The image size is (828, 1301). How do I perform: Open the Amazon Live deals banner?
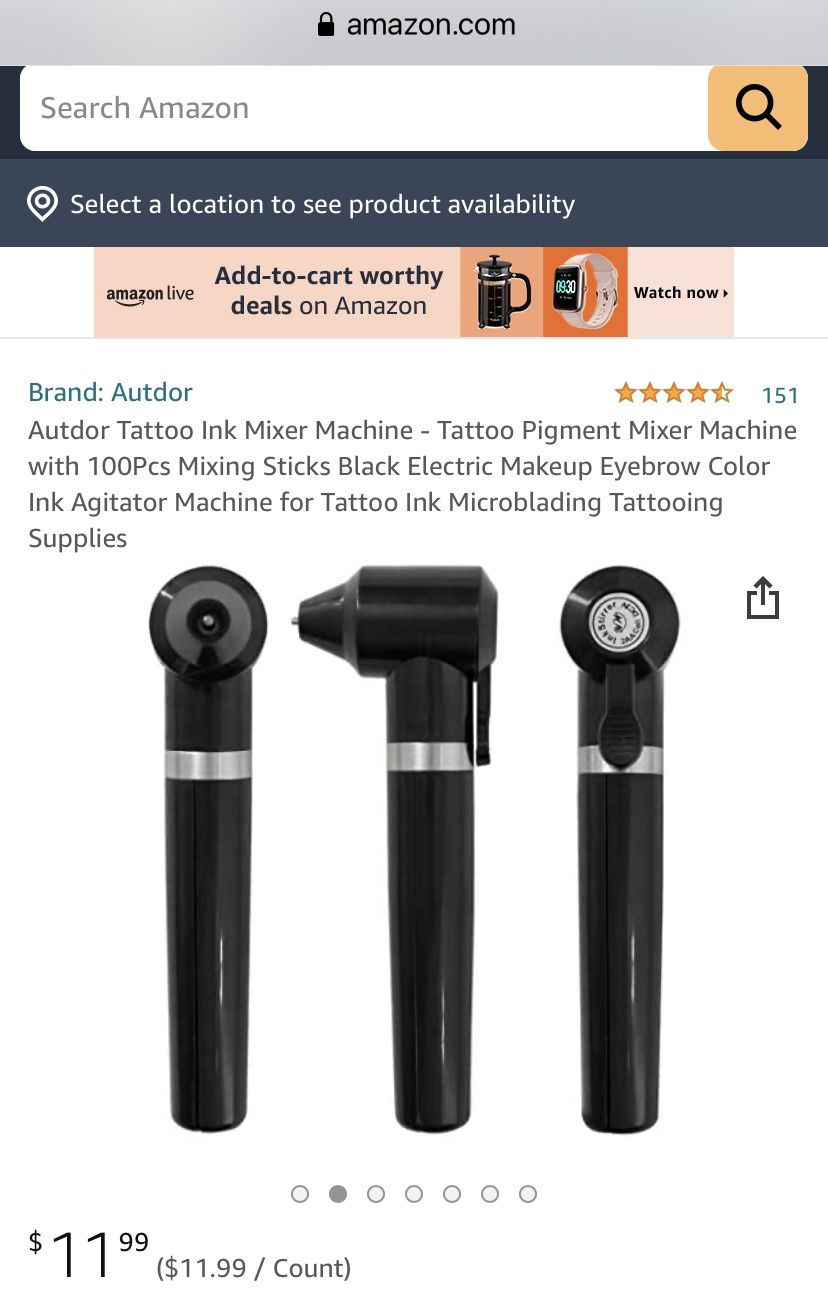pos(414,292)
